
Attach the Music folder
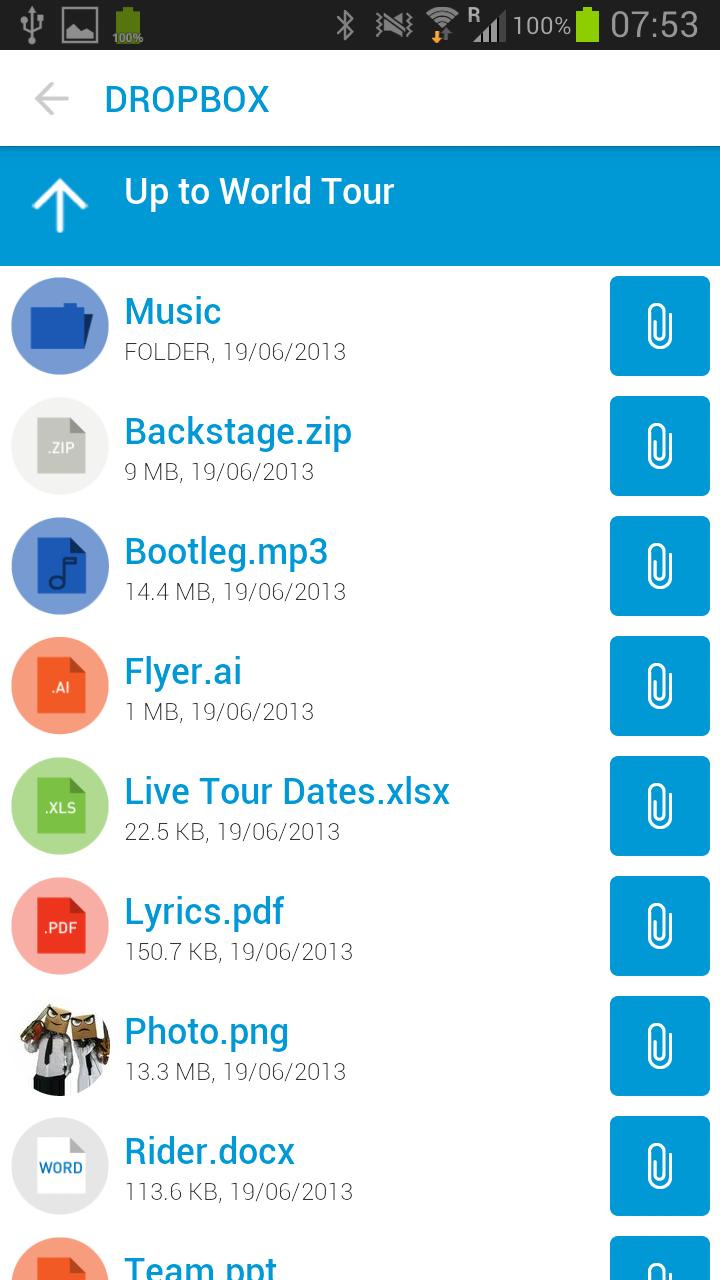click(660, 326)
